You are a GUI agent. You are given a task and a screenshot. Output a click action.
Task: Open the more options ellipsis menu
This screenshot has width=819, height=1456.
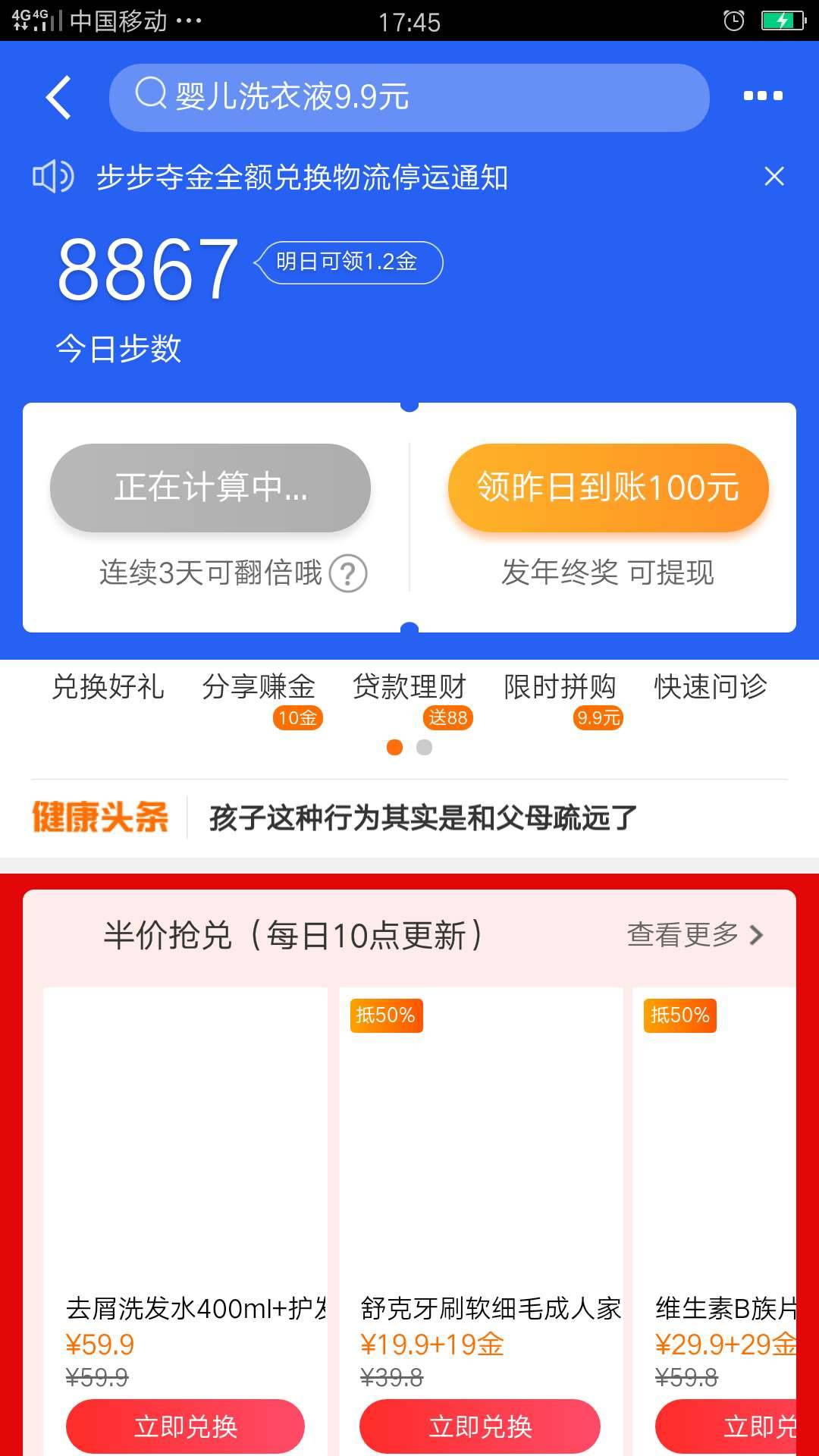(x=762, y=96)
